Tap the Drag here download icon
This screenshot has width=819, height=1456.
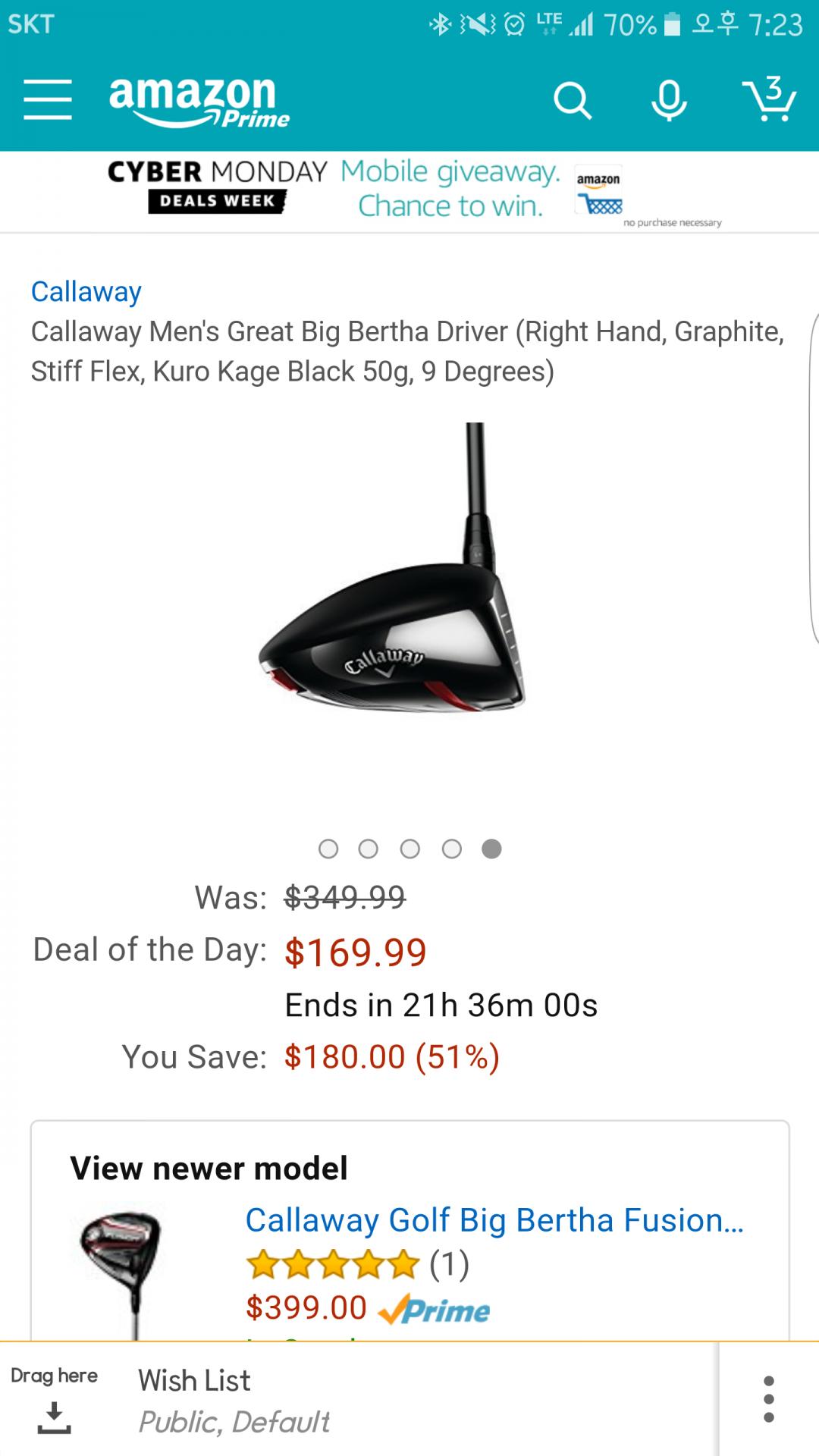[54, 1417]
